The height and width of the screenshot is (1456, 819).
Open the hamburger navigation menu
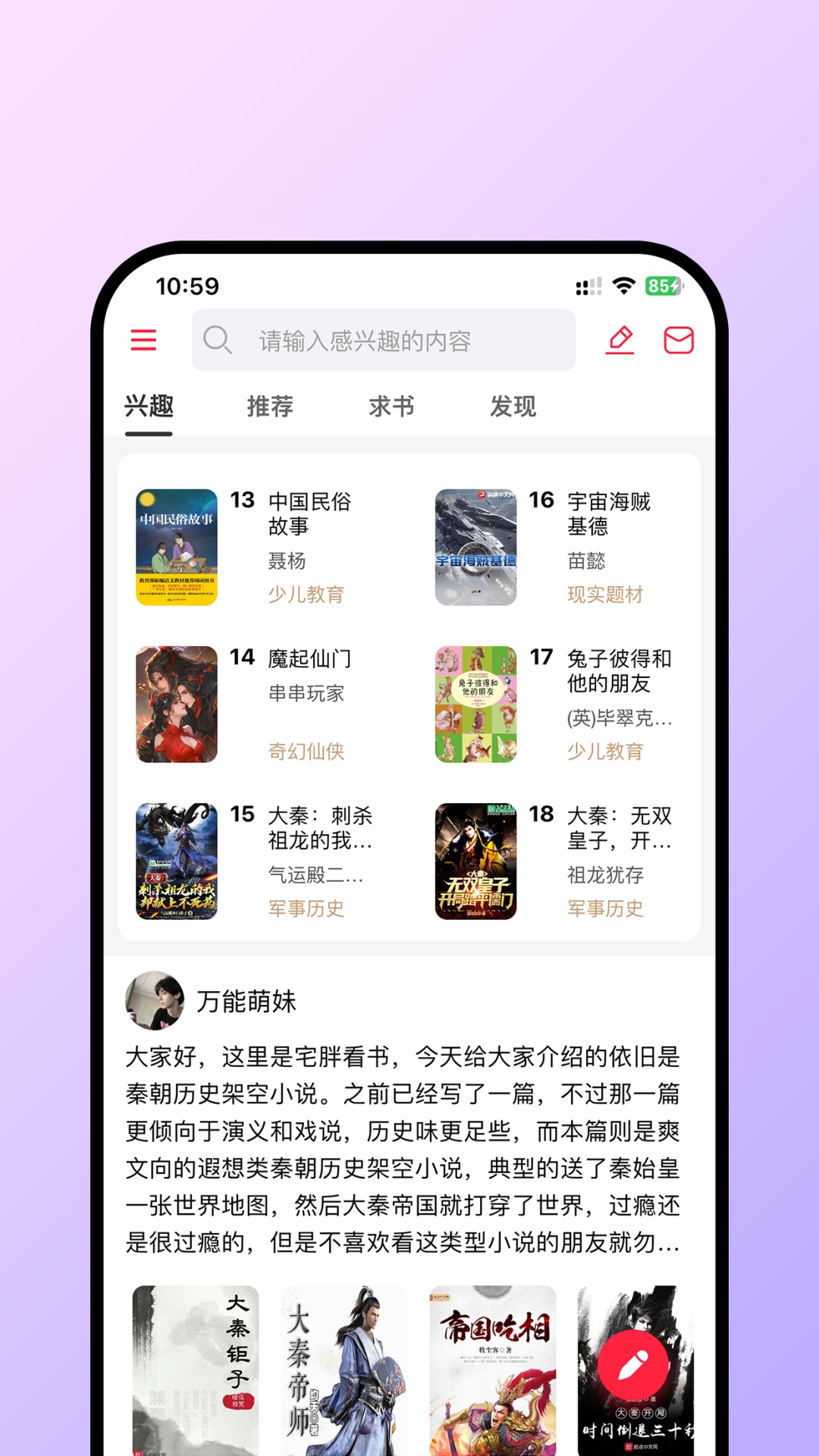145,340
